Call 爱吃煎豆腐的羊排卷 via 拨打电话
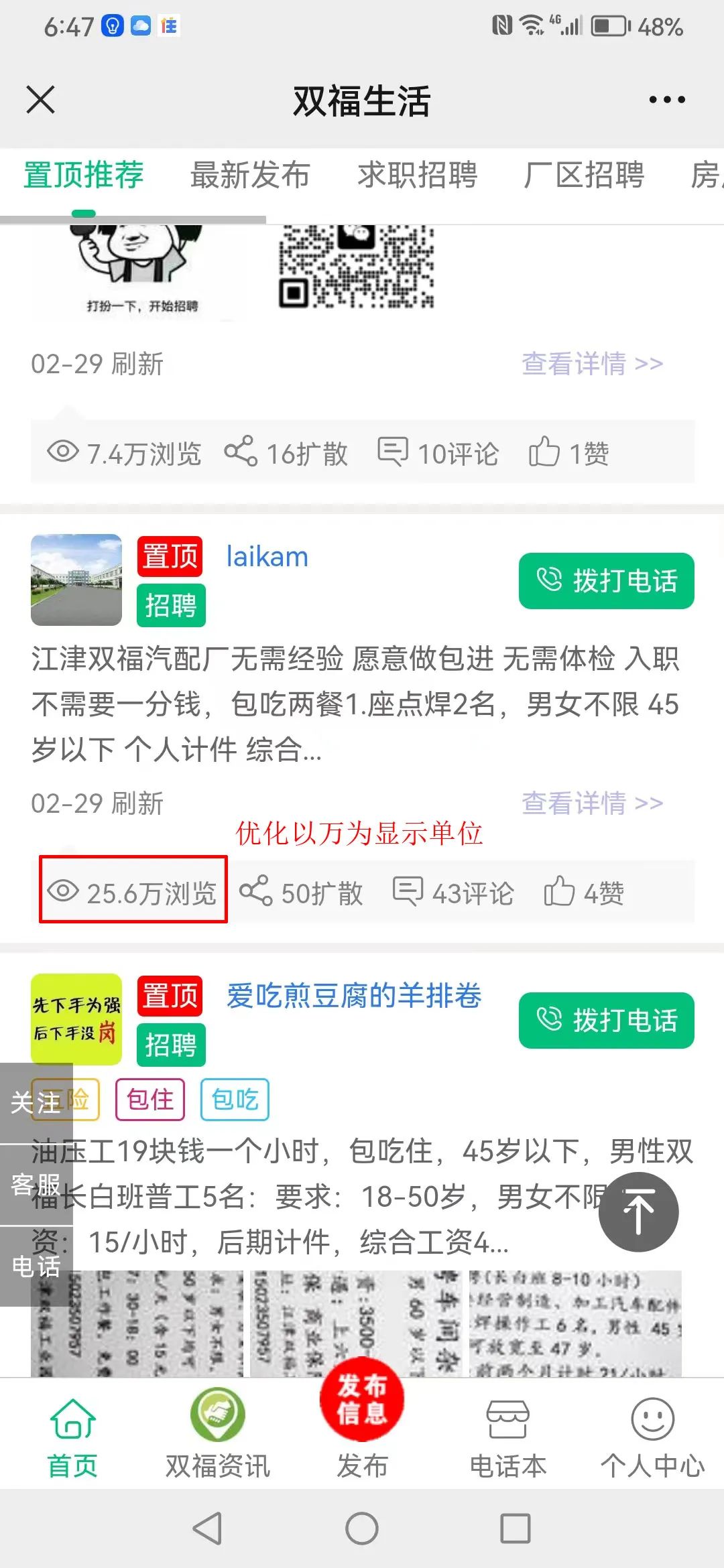 click(606, 1021)
